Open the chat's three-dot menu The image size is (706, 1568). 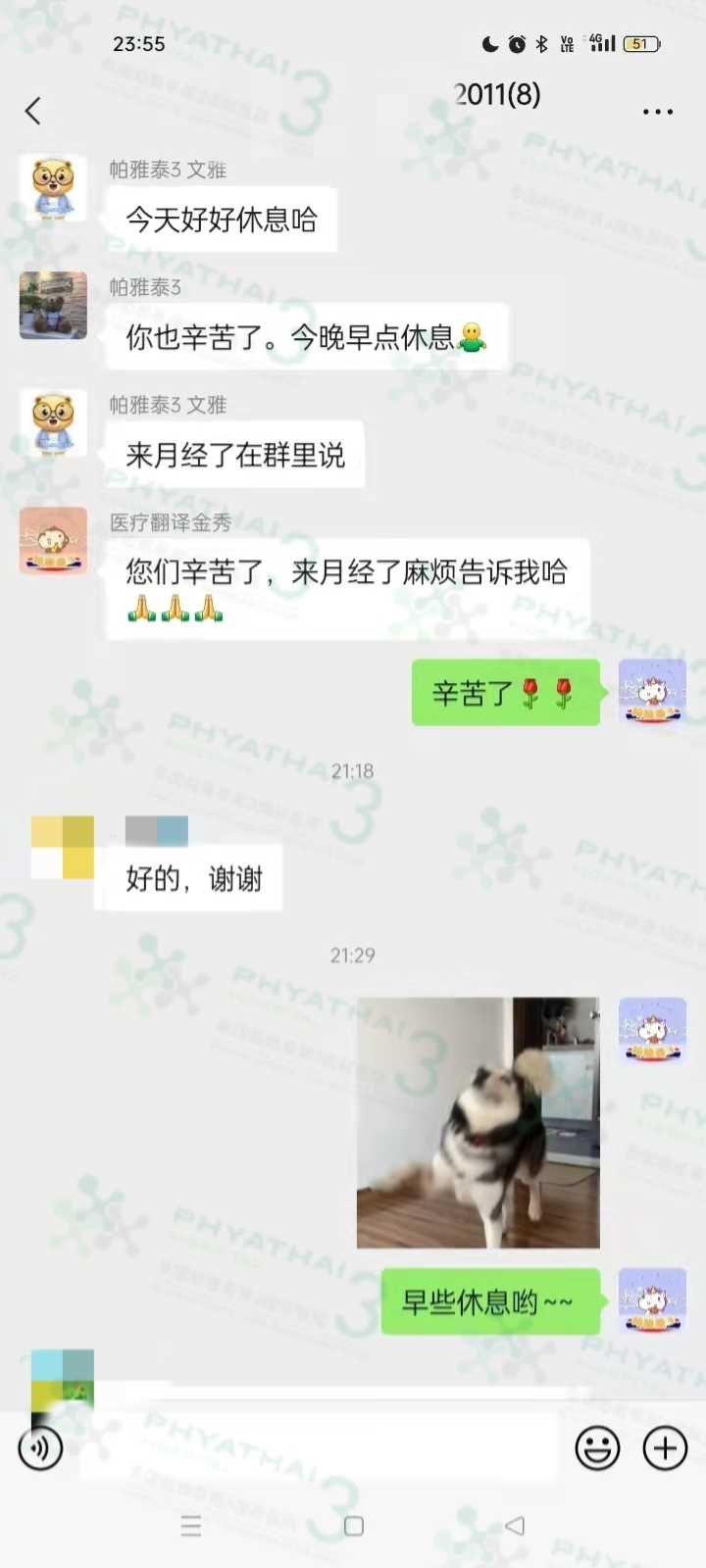click(x=657, y=111)
